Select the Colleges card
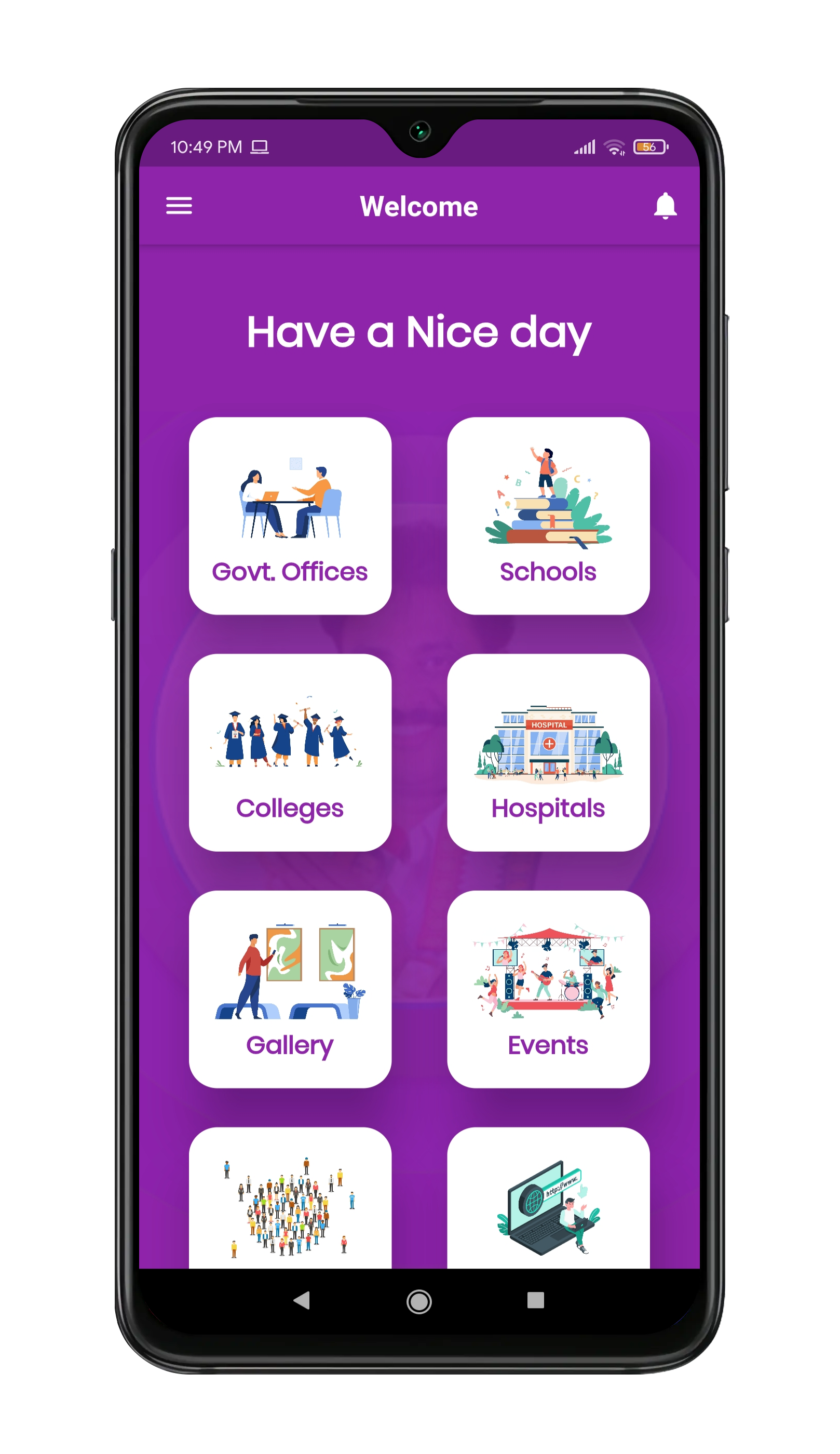 (x=290, y=752)
